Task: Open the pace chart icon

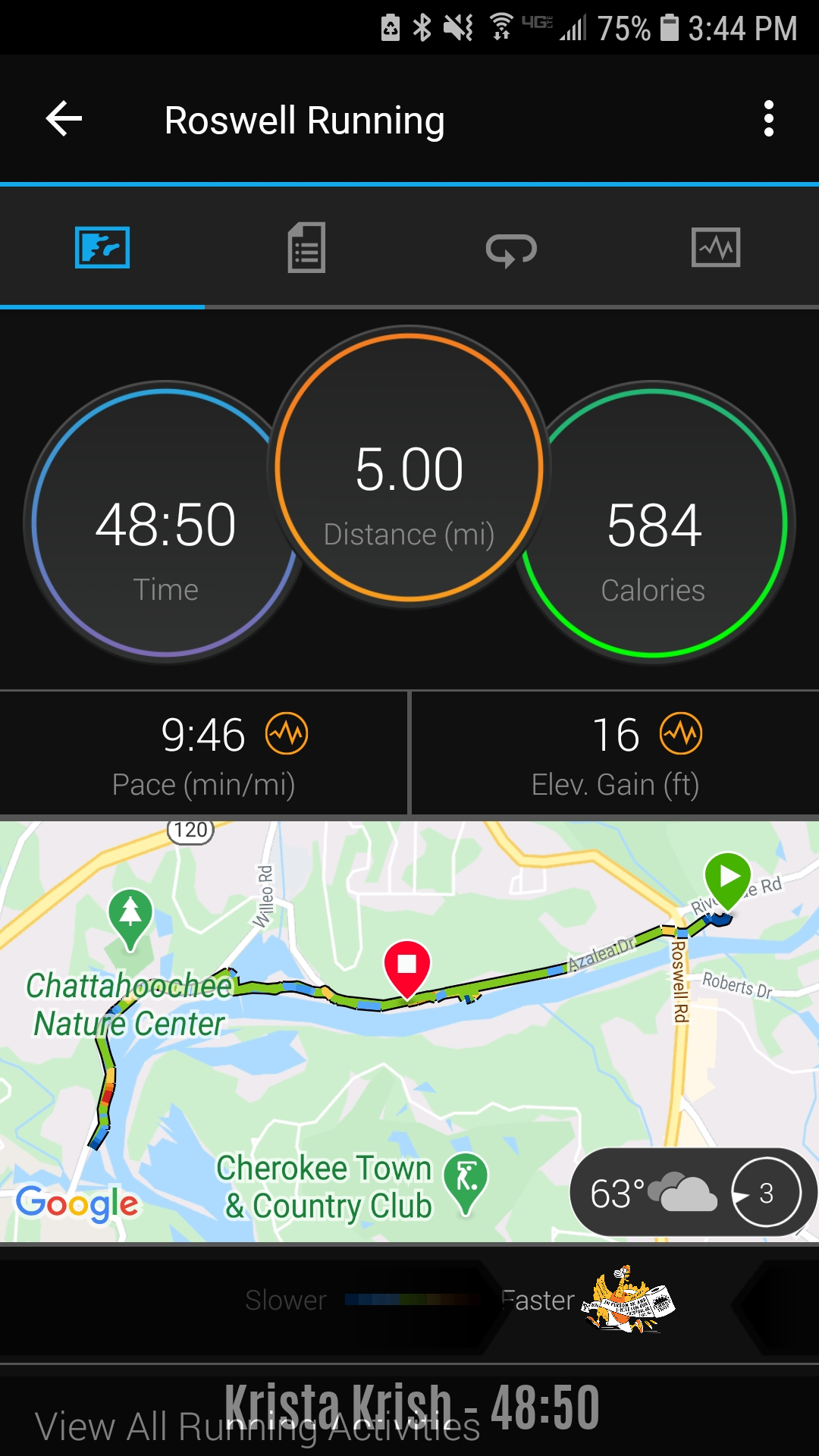Action: pyautogui.click(x=287, y=733)
